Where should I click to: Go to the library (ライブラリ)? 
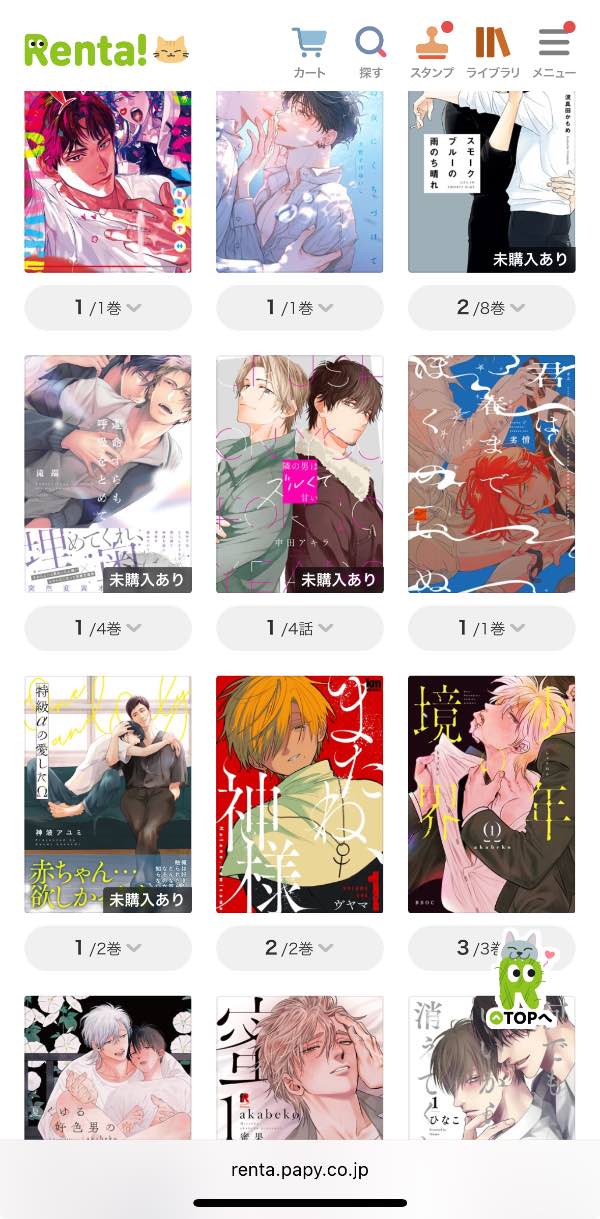(x=493, y=52)
